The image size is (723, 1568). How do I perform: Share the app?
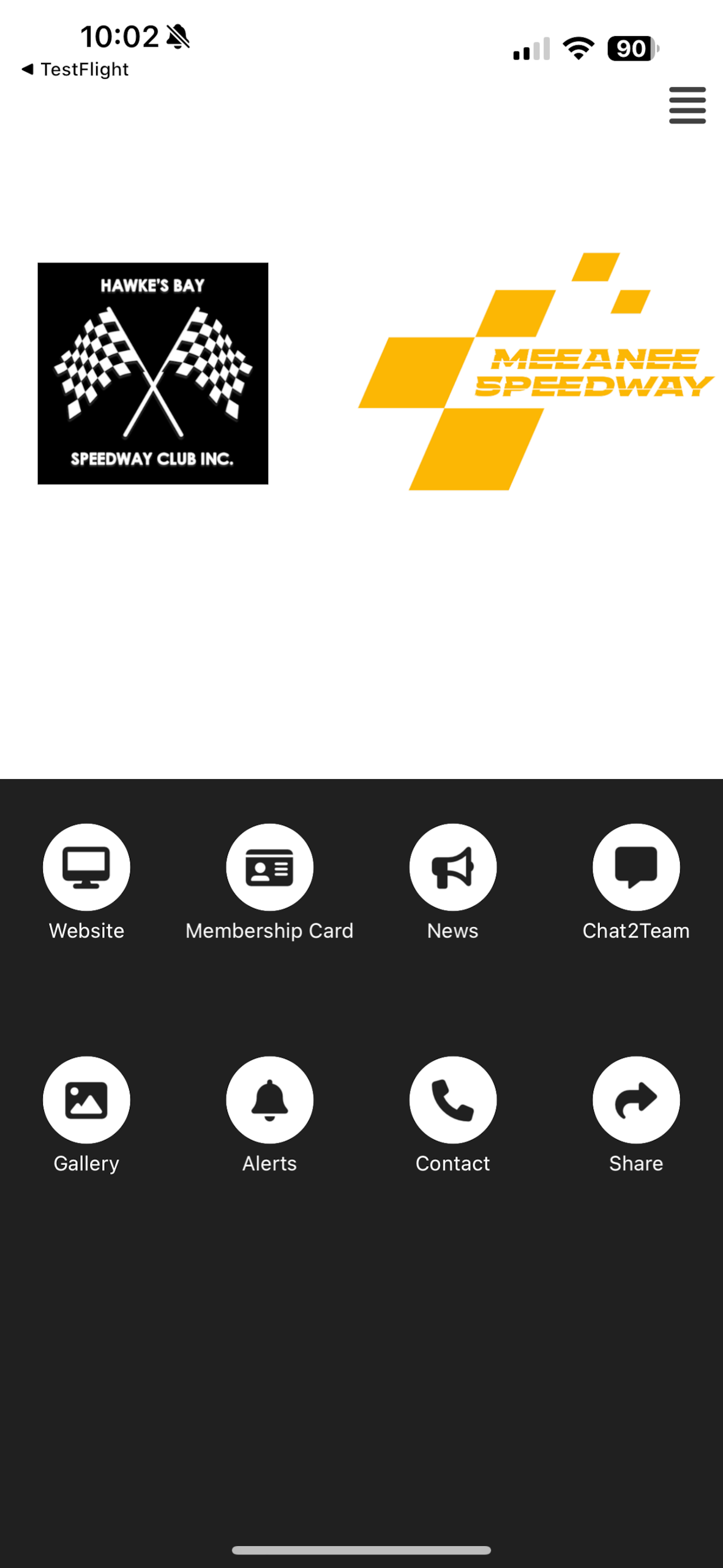pyautogui.click(x=635, y=1099)
